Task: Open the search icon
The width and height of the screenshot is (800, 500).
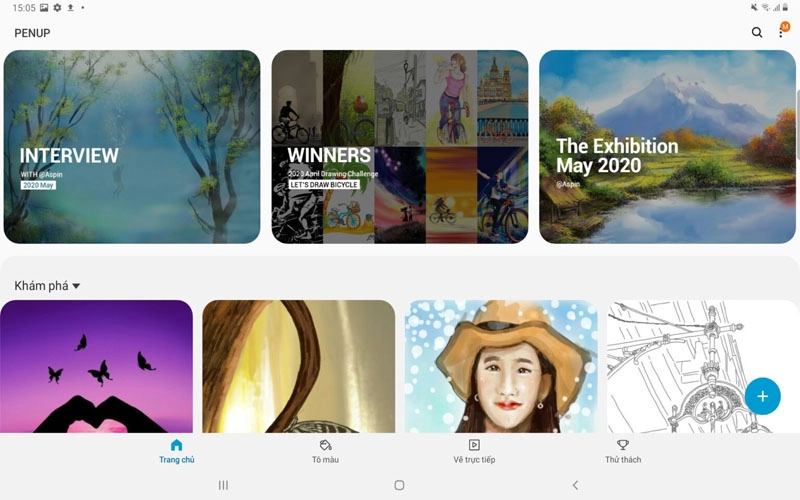Action: (757, 33)
